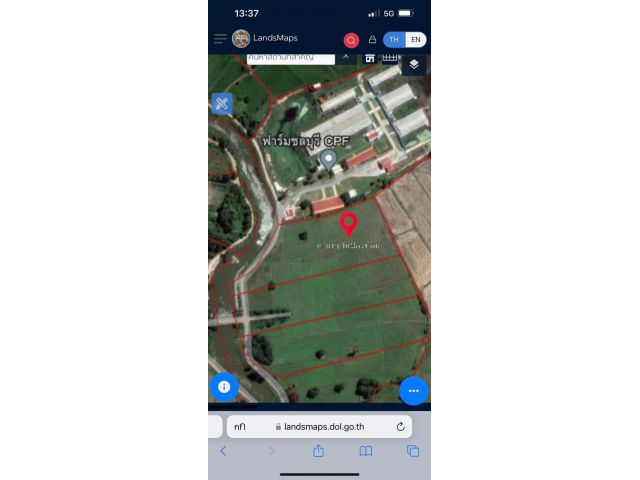This screenshot has height=480, width=640.
Task: Open the LandsMaps hamburger menu
Action: coord(220,39)
